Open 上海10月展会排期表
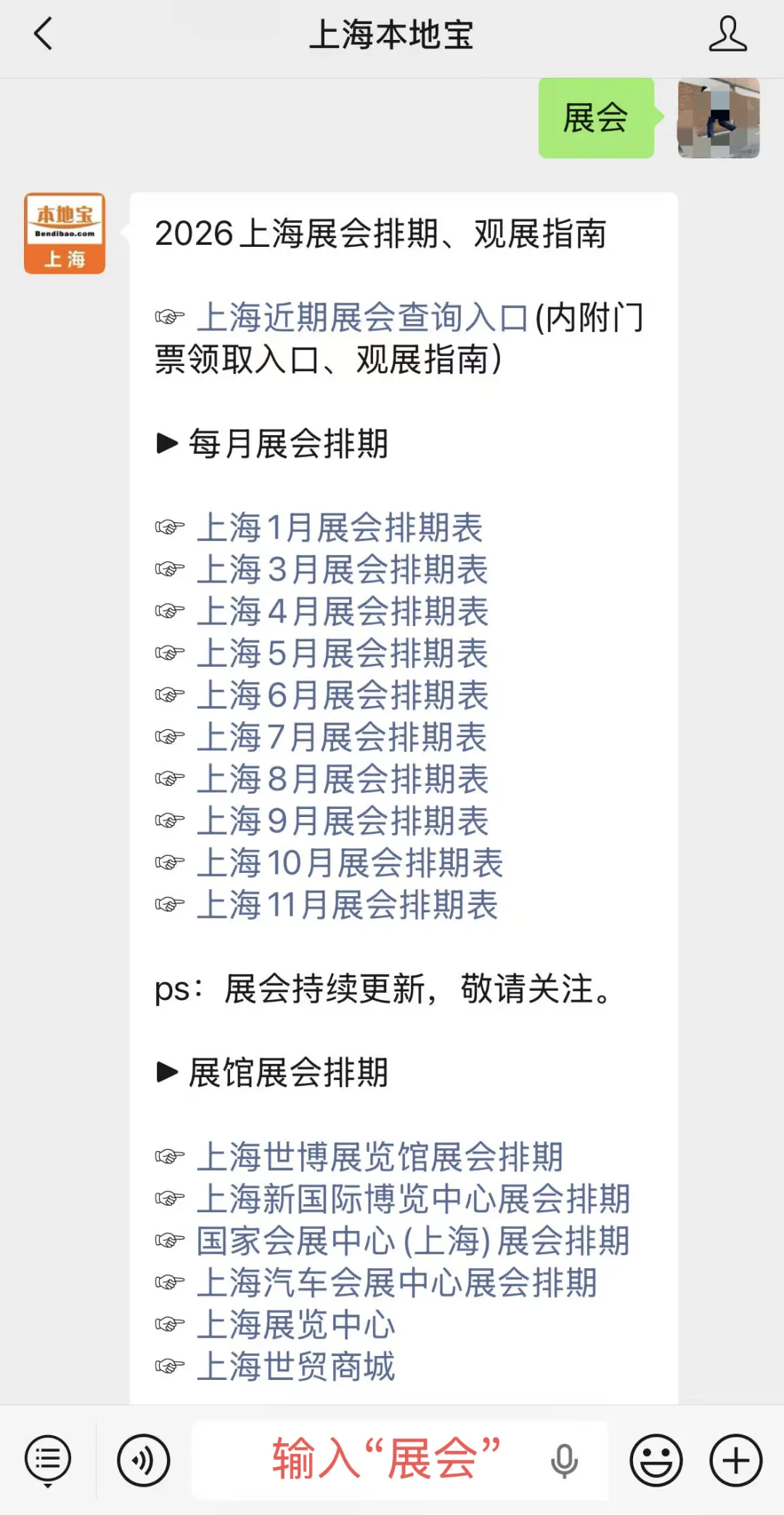 pyautogui.click(x=350, y=863)
